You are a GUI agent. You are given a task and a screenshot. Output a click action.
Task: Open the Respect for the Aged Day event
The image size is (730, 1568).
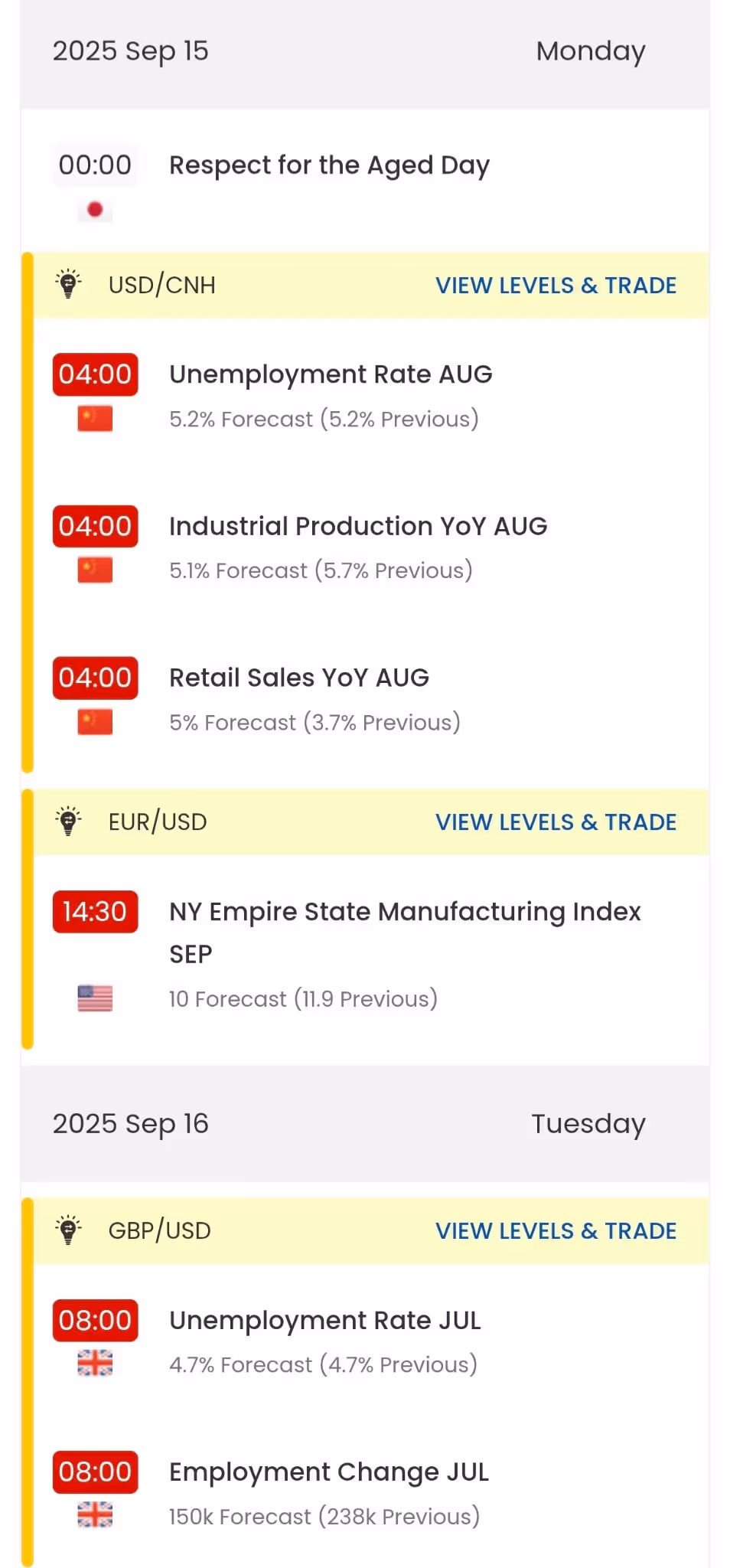pyautogui.click(x=329, y=165)
